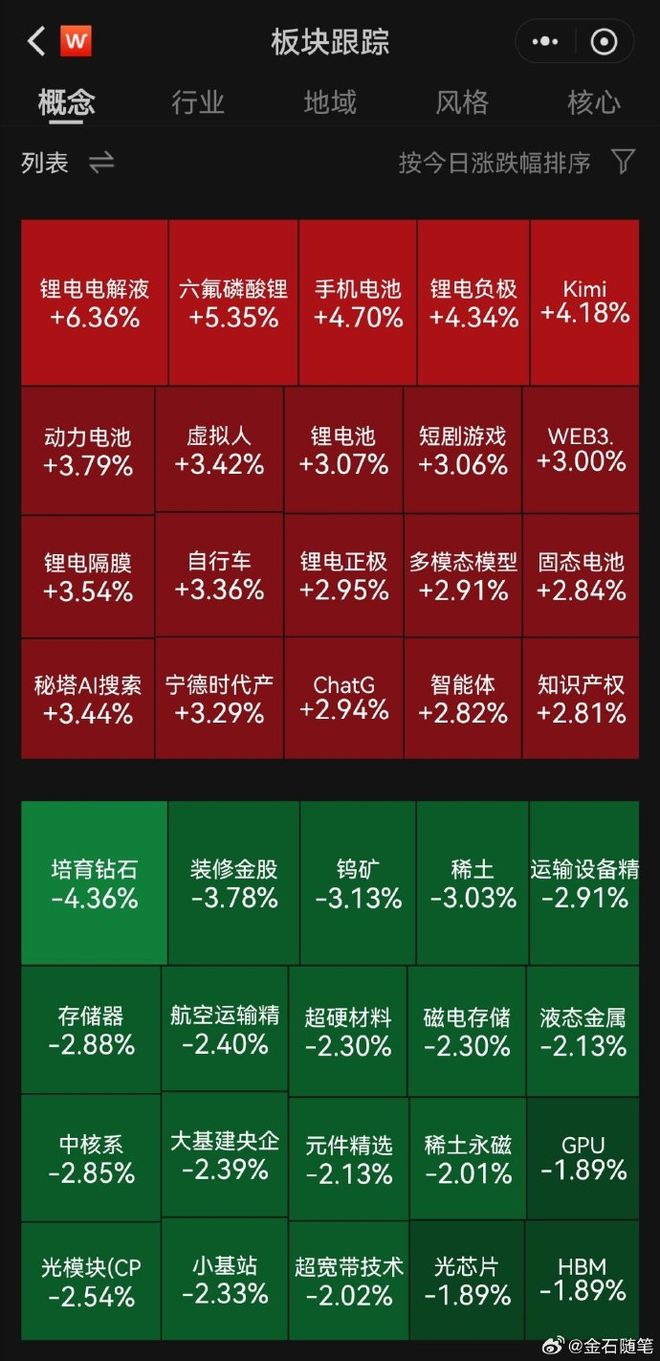The height and width of the screenshot is (1361, 660).
Task: Select the 固态电池 sector block
Action: coord(581,576)
